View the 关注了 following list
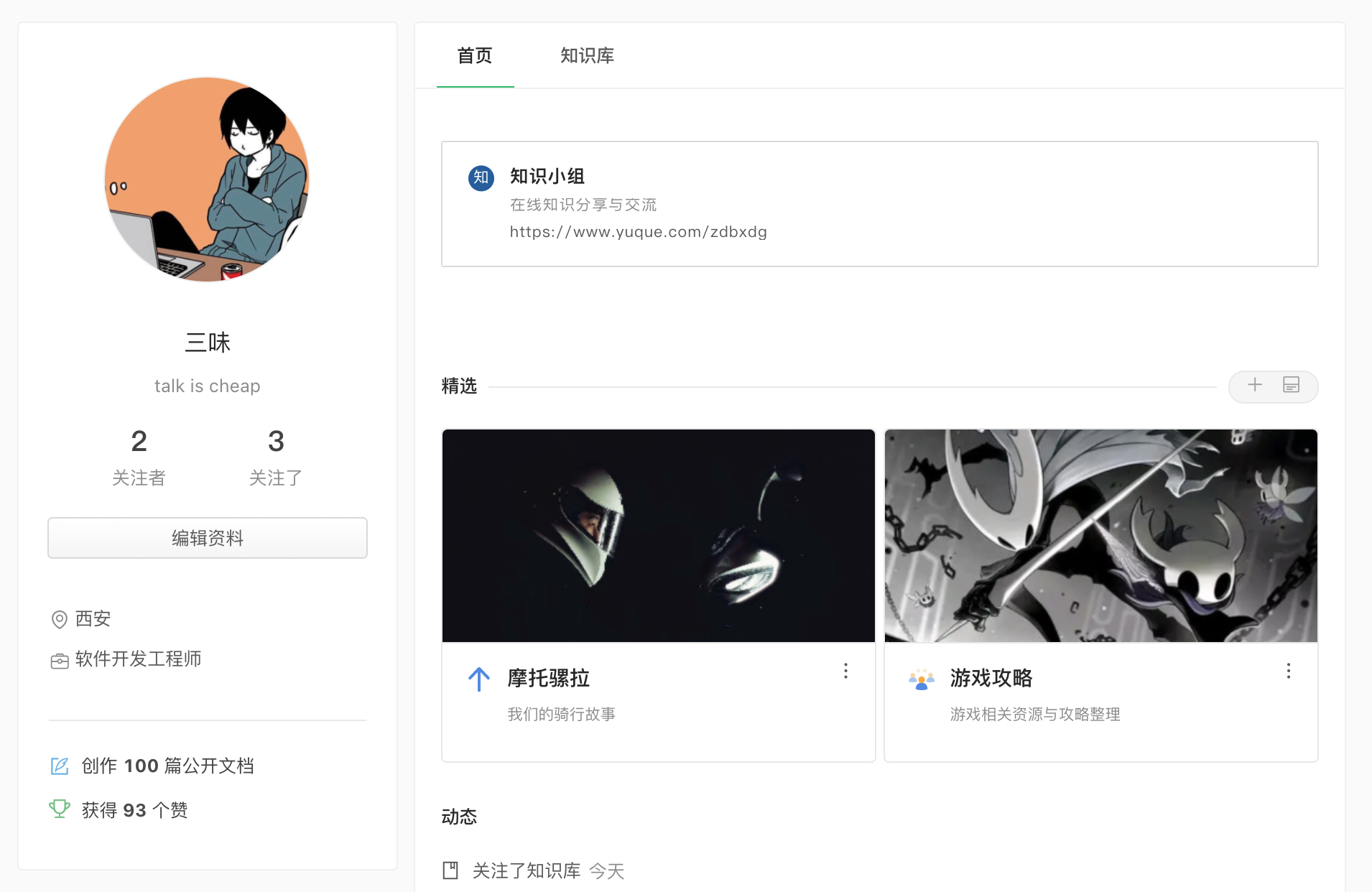 [x=276, y=457]
